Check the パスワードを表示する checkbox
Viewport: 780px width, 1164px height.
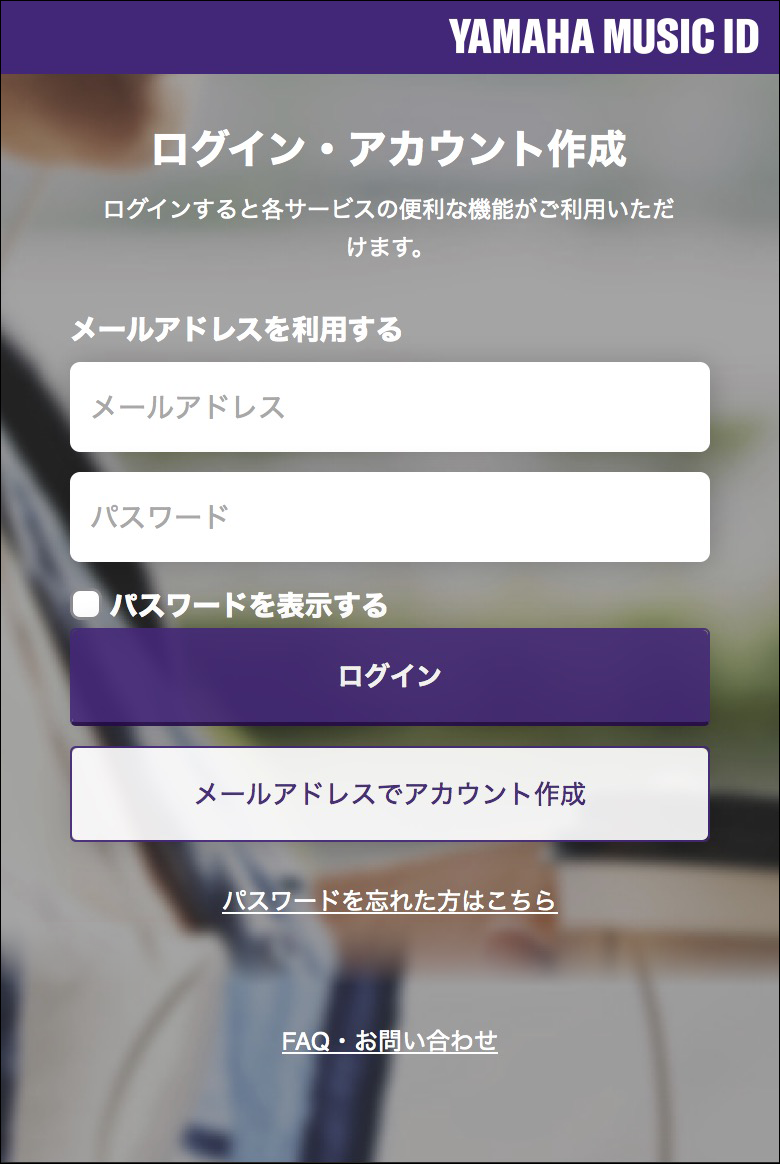tap(86, 604)
